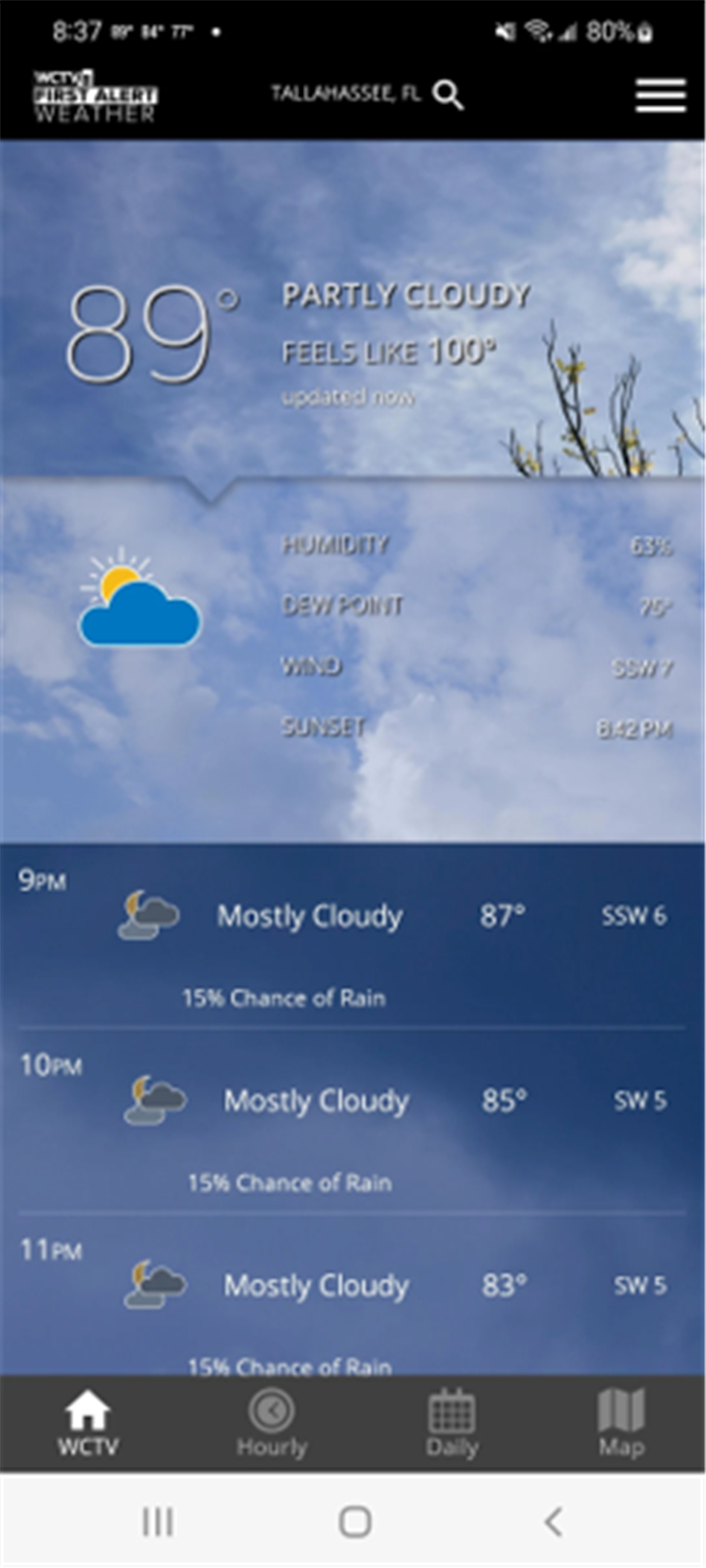Open the 10PM hourly forecast row

pos(353,1120)
